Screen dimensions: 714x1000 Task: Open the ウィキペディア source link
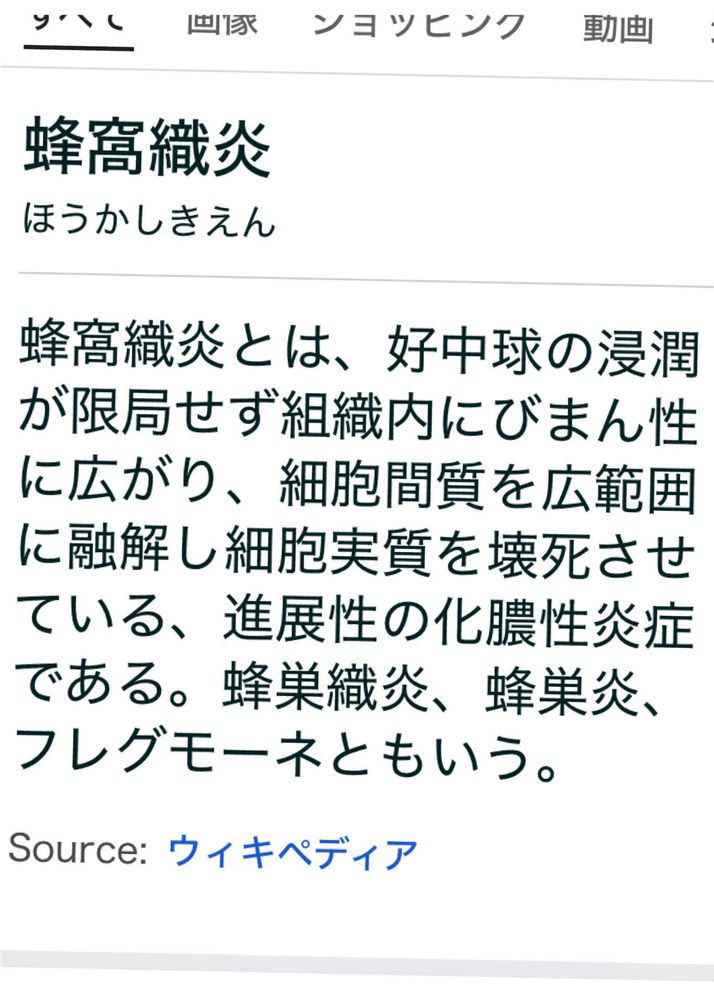[293, 851]
